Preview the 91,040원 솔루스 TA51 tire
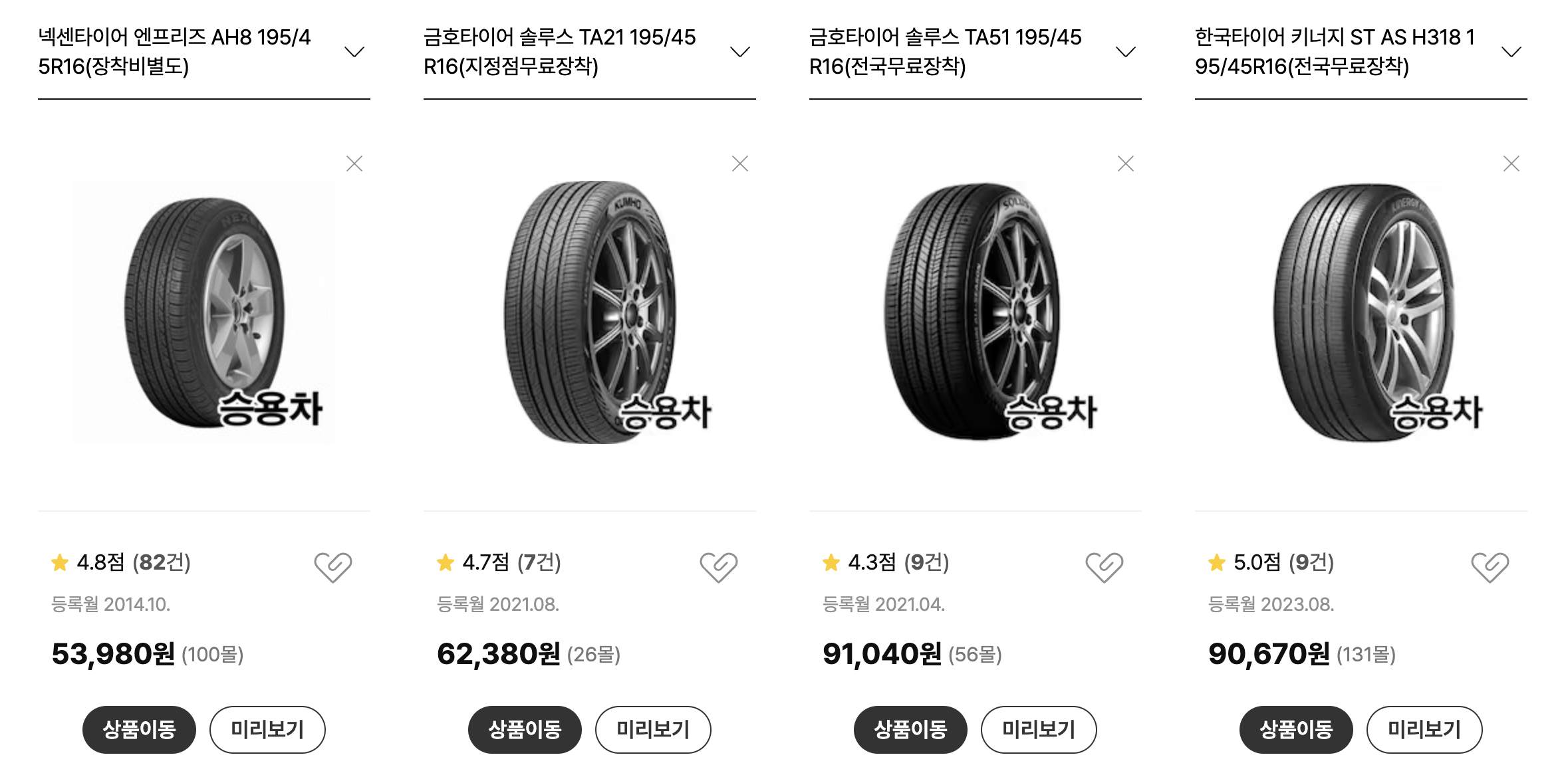 tap(1039, 730)
